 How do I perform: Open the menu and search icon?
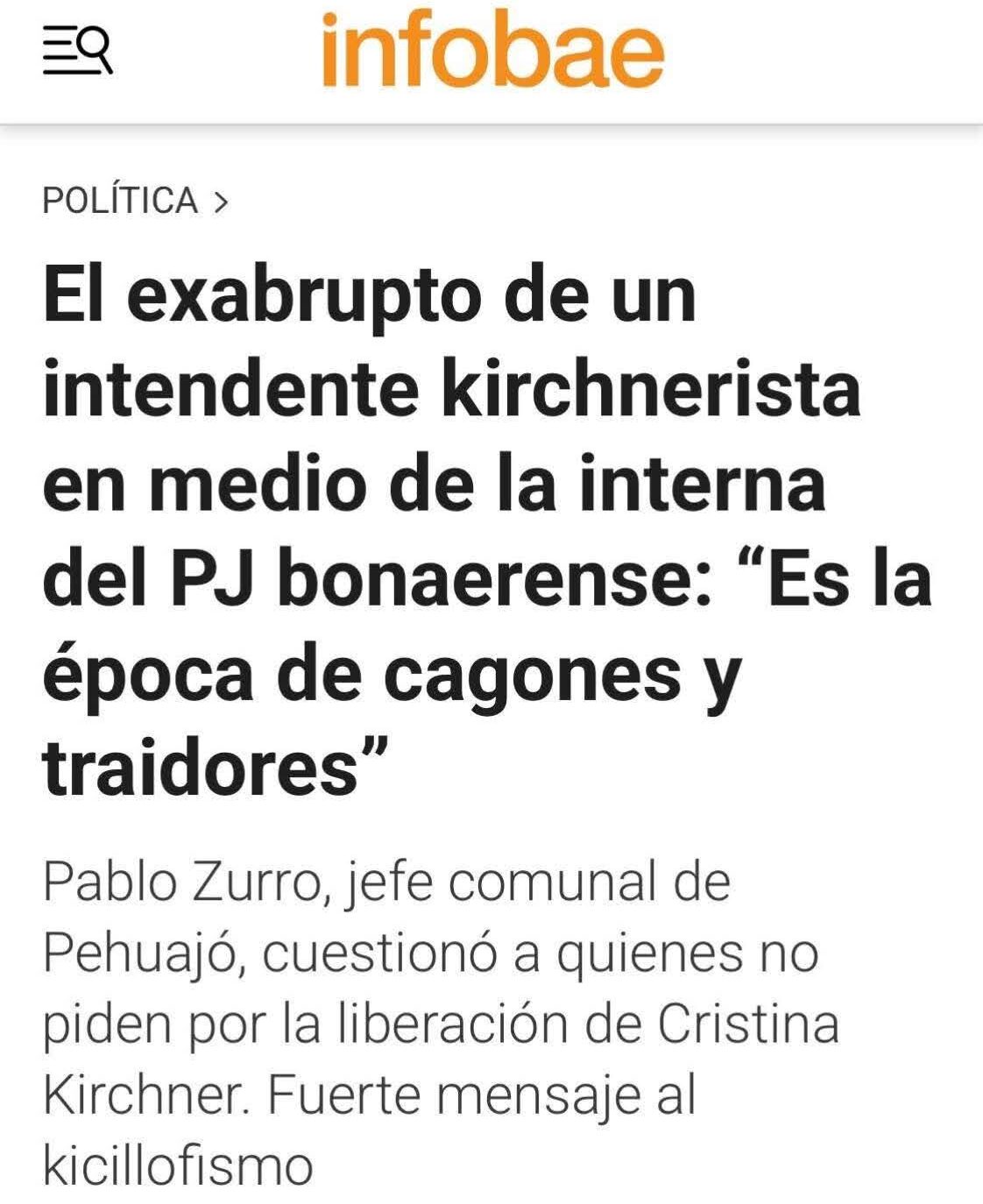click(77, 51)
